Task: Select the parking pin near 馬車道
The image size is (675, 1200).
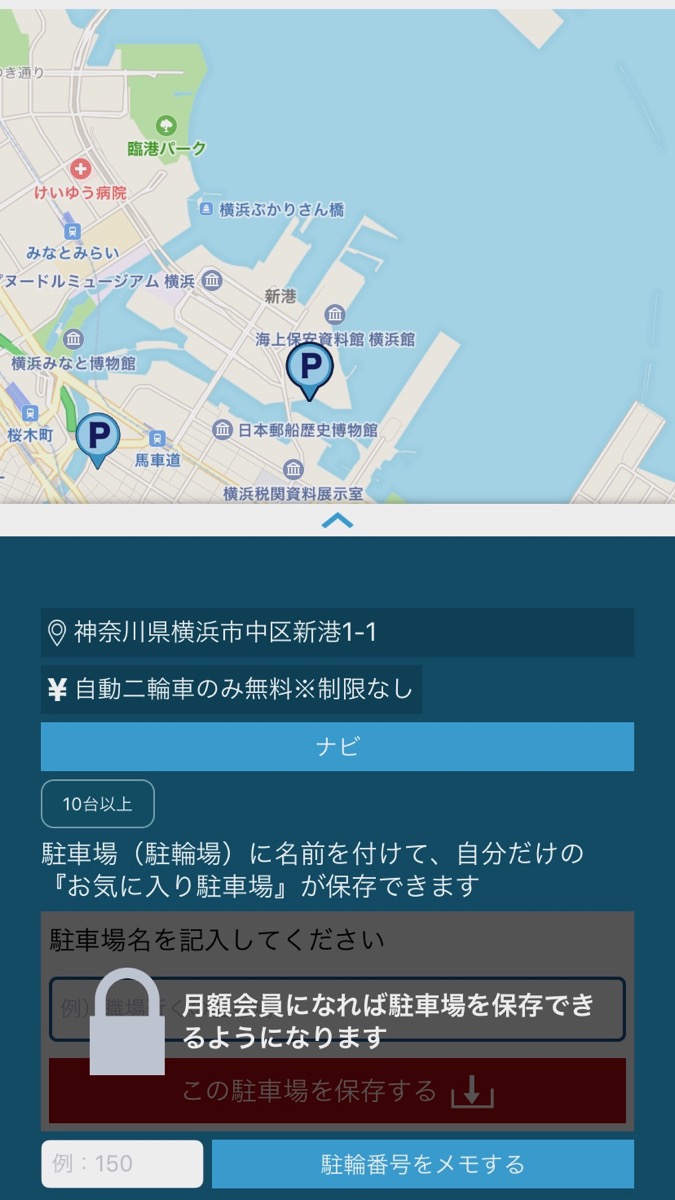Action: tap(97, 437)
